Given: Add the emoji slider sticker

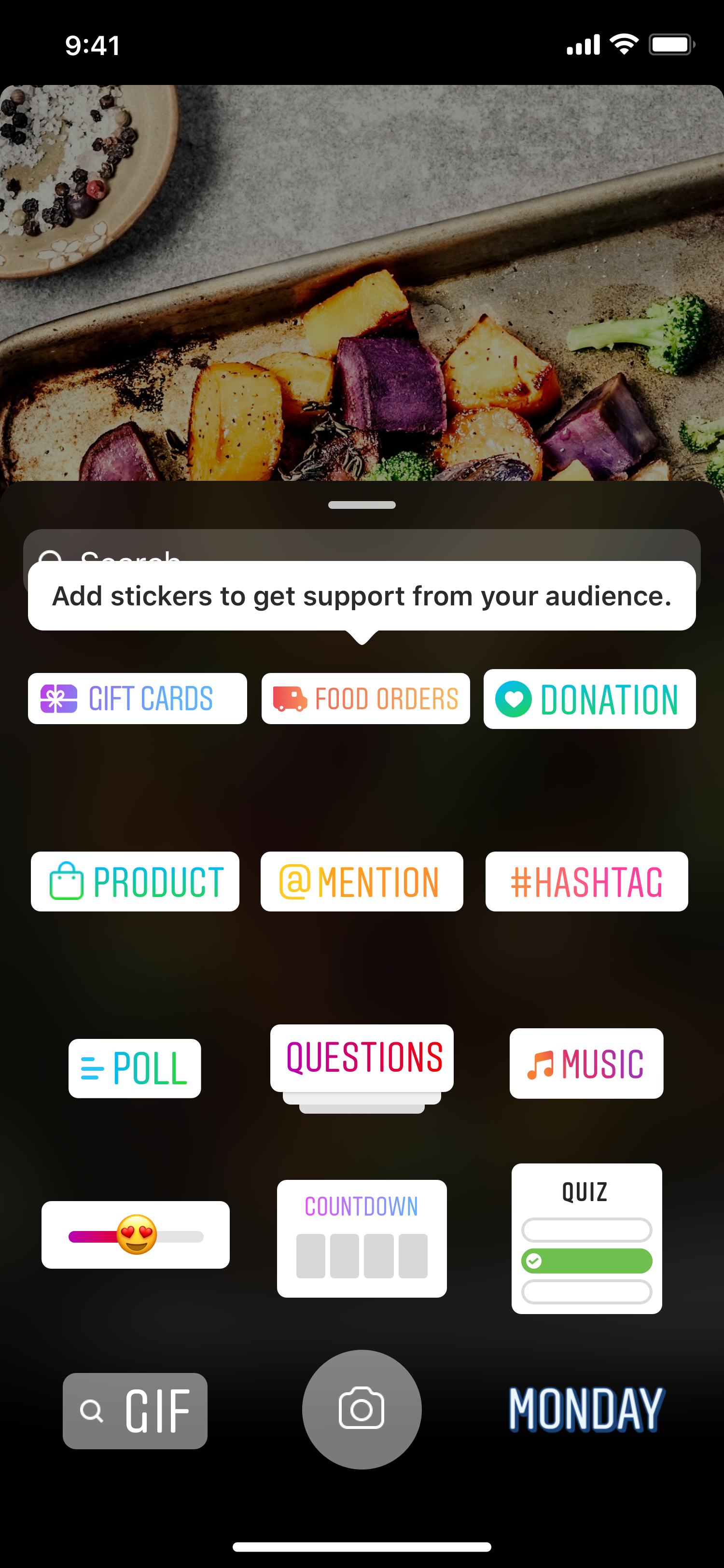Looking at the screenshot, I should [x=135, y=1235].
